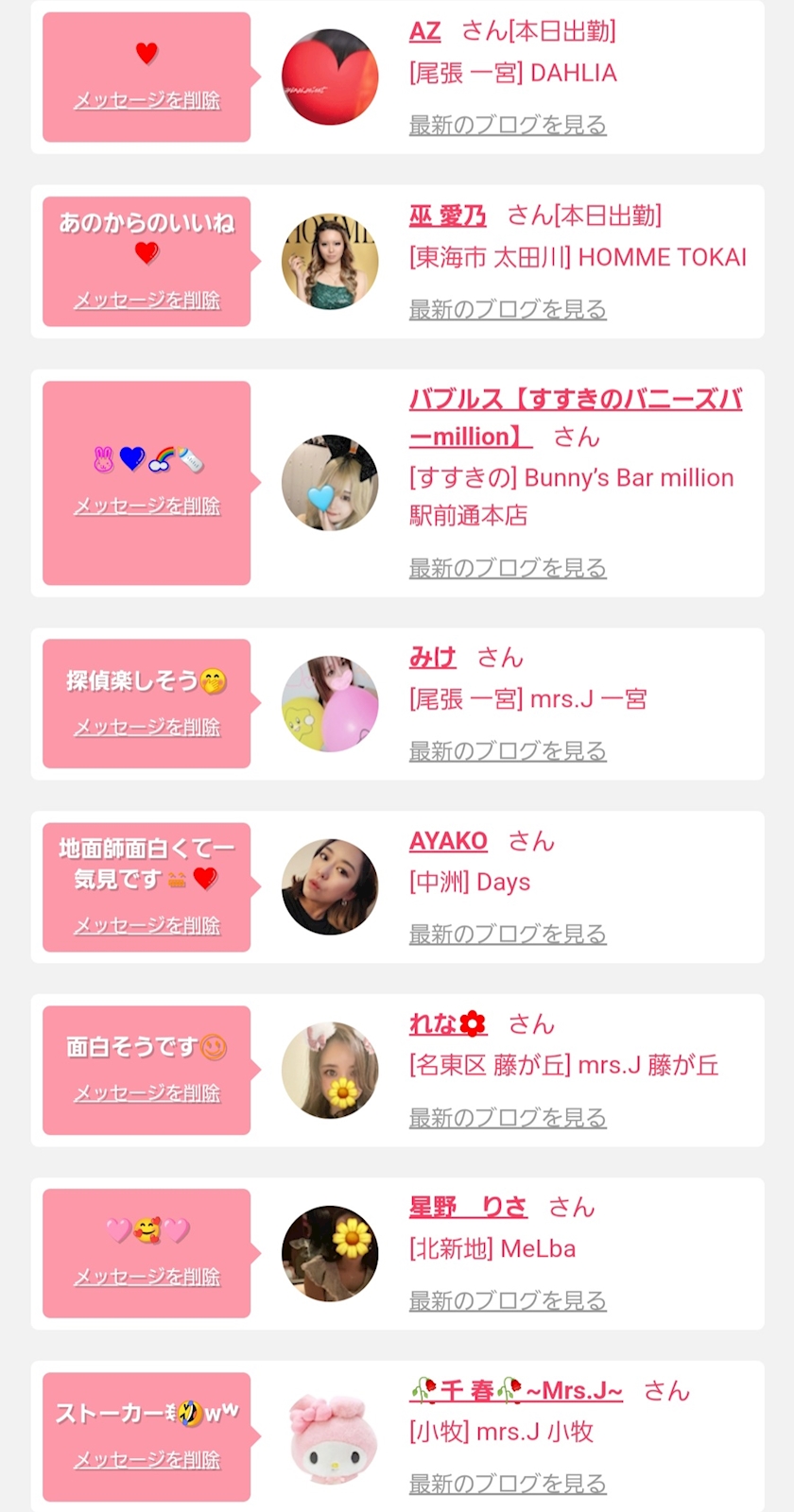794x1512 pixels.
Task: View latest blog of AYAKO
Action: tap(508, 934)
